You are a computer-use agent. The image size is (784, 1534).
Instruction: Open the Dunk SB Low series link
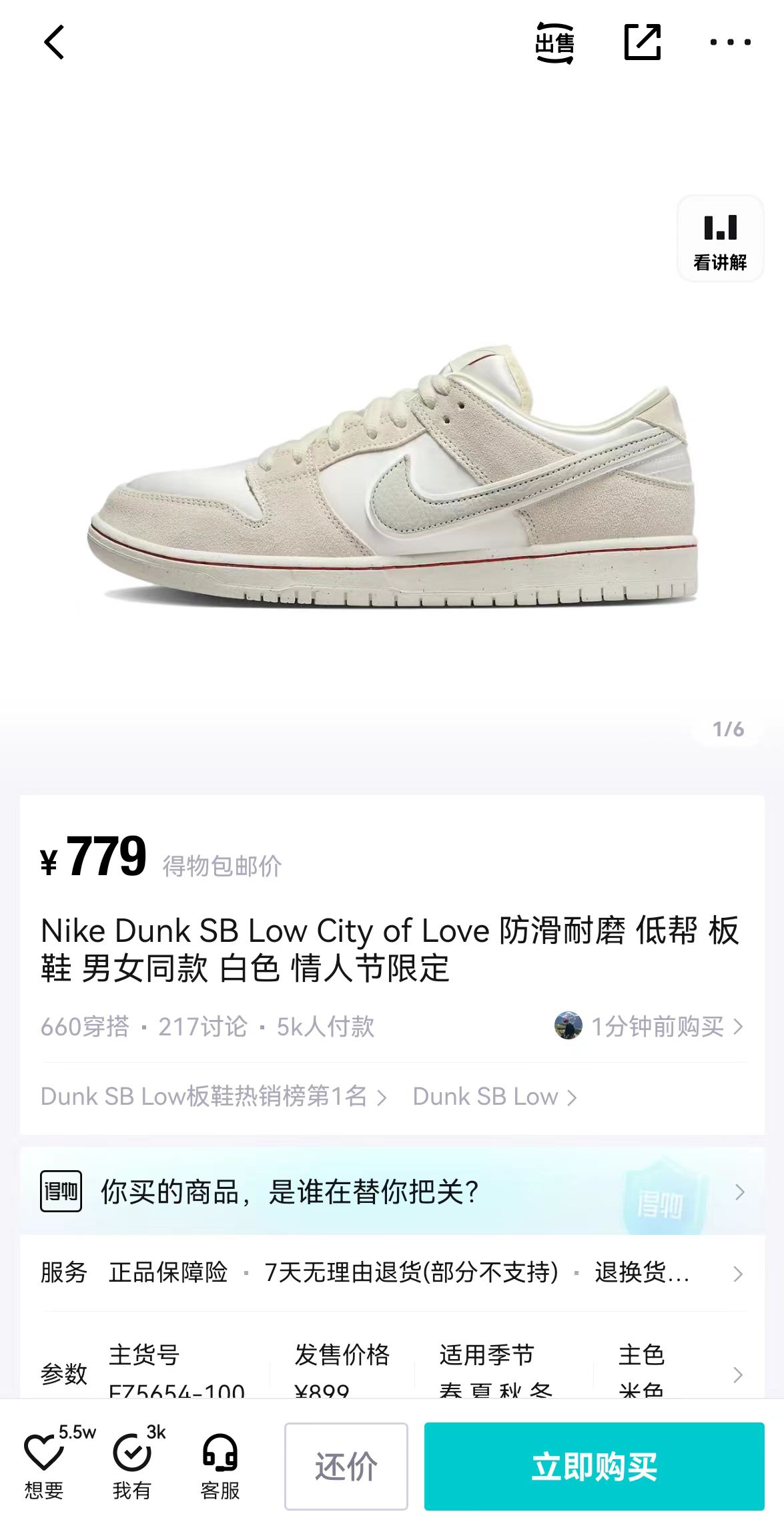point(494,1097)
